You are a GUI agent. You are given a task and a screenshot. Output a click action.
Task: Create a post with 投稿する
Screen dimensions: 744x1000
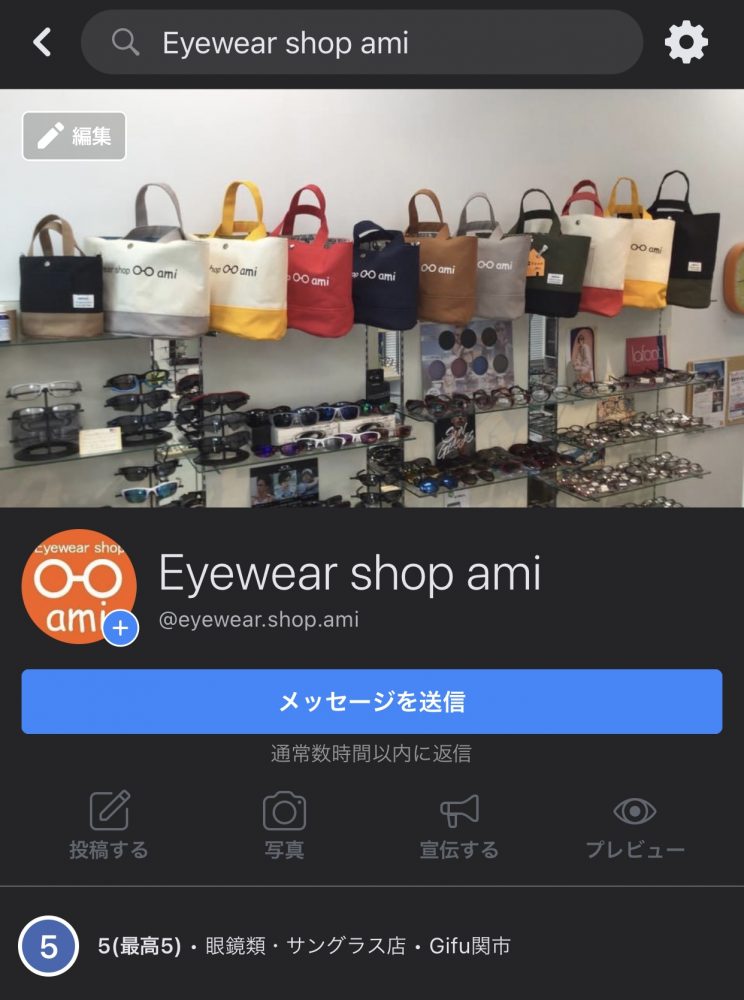(109, 825)
